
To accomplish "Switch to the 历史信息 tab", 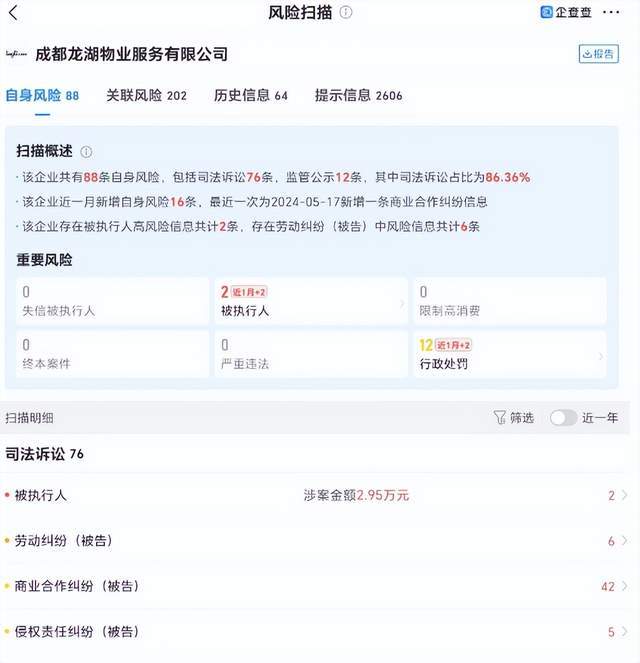I will point(250,96).
